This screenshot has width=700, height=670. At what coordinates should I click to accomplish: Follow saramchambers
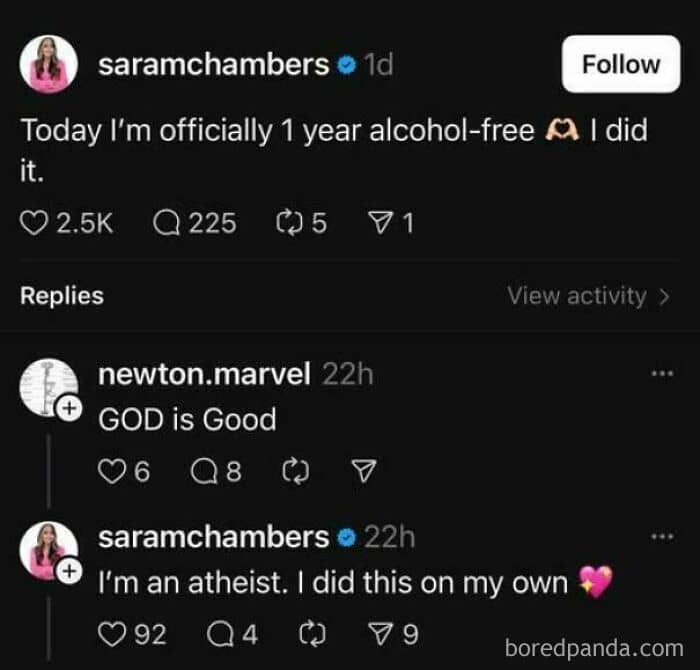621,64
